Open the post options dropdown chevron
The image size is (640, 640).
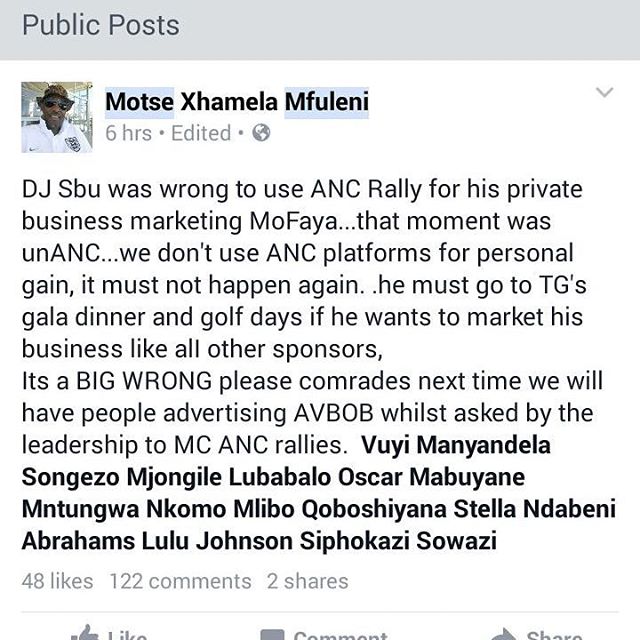pyautogui.click(x=604, y=93)
